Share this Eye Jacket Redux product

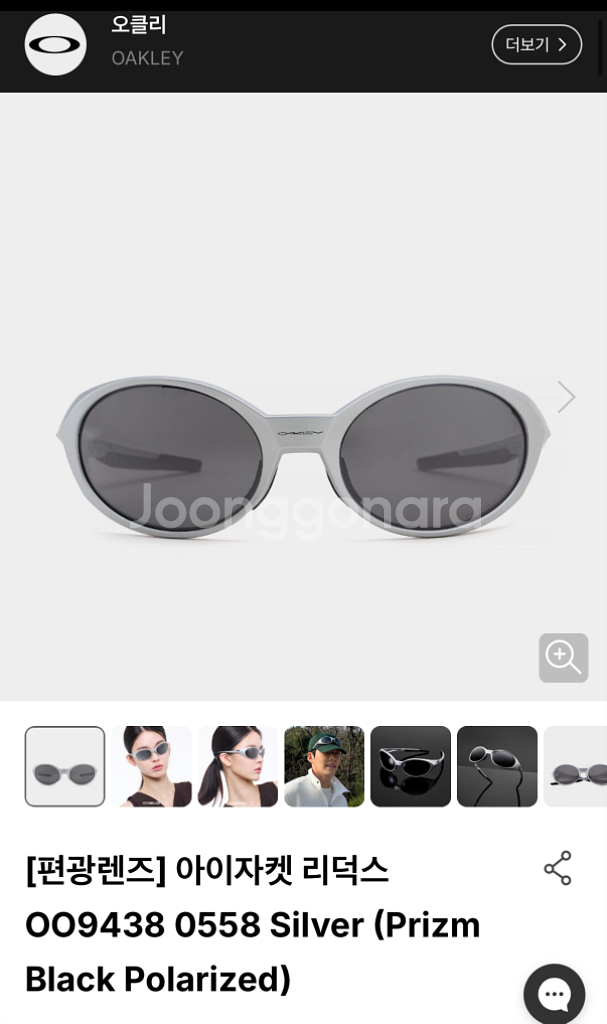point(558,868)
